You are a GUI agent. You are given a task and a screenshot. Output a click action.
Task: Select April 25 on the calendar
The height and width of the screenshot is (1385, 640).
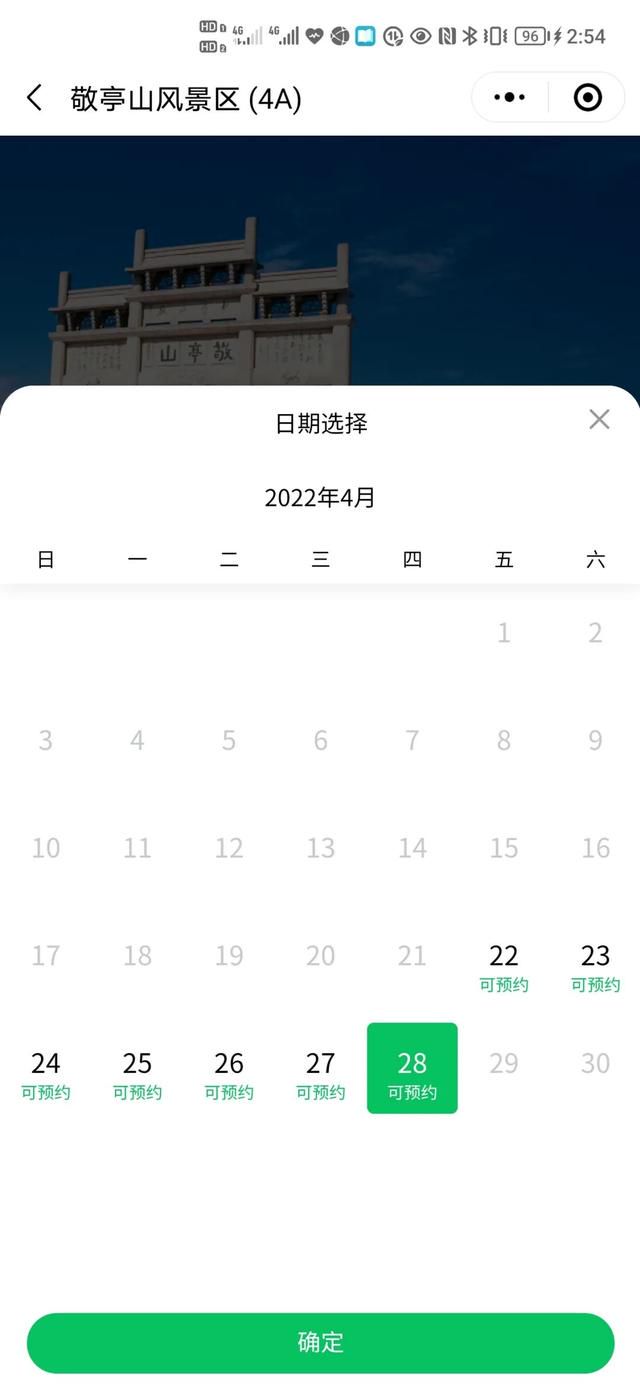pos(137,1073)
